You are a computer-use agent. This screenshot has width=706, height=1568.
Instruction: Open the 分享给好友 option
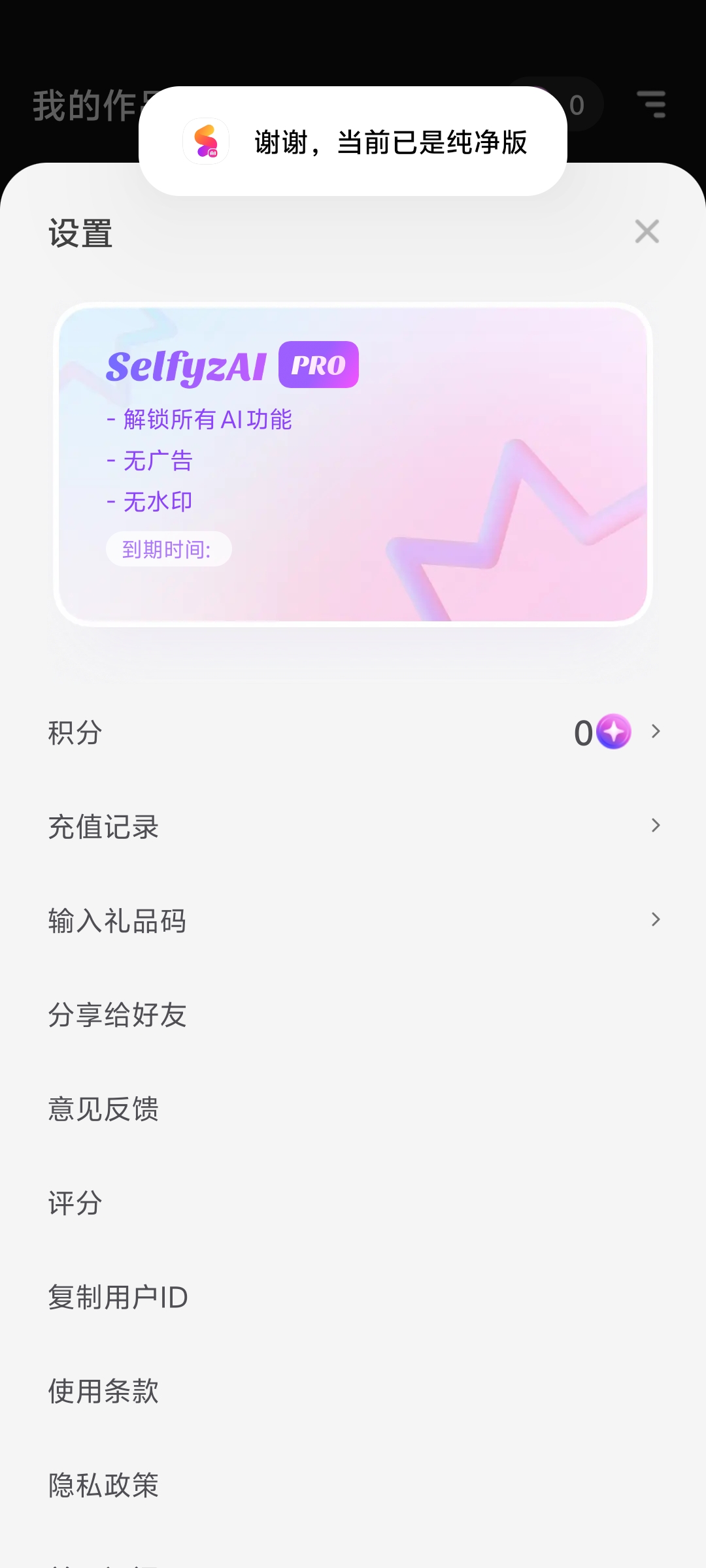tap(116, 1015)
